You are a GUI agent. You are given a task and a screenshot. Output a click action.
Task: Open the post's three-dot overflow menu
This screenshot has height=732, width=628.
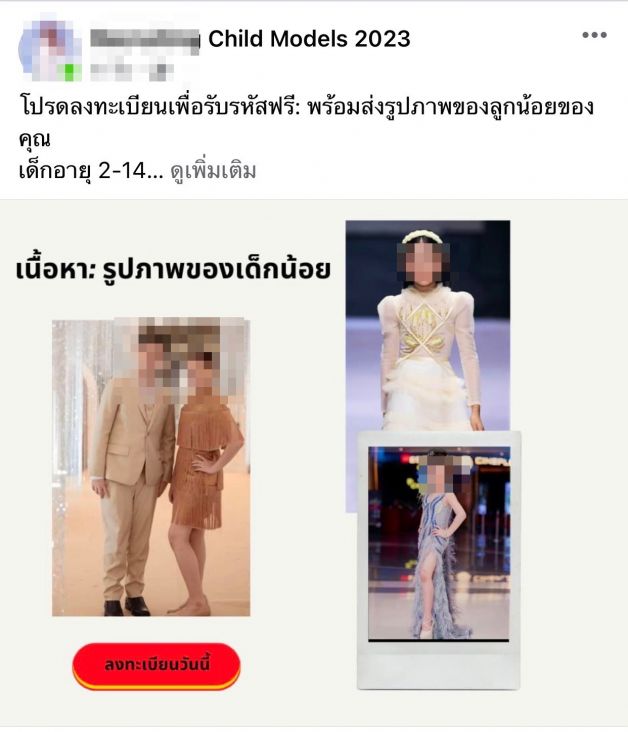594,36
